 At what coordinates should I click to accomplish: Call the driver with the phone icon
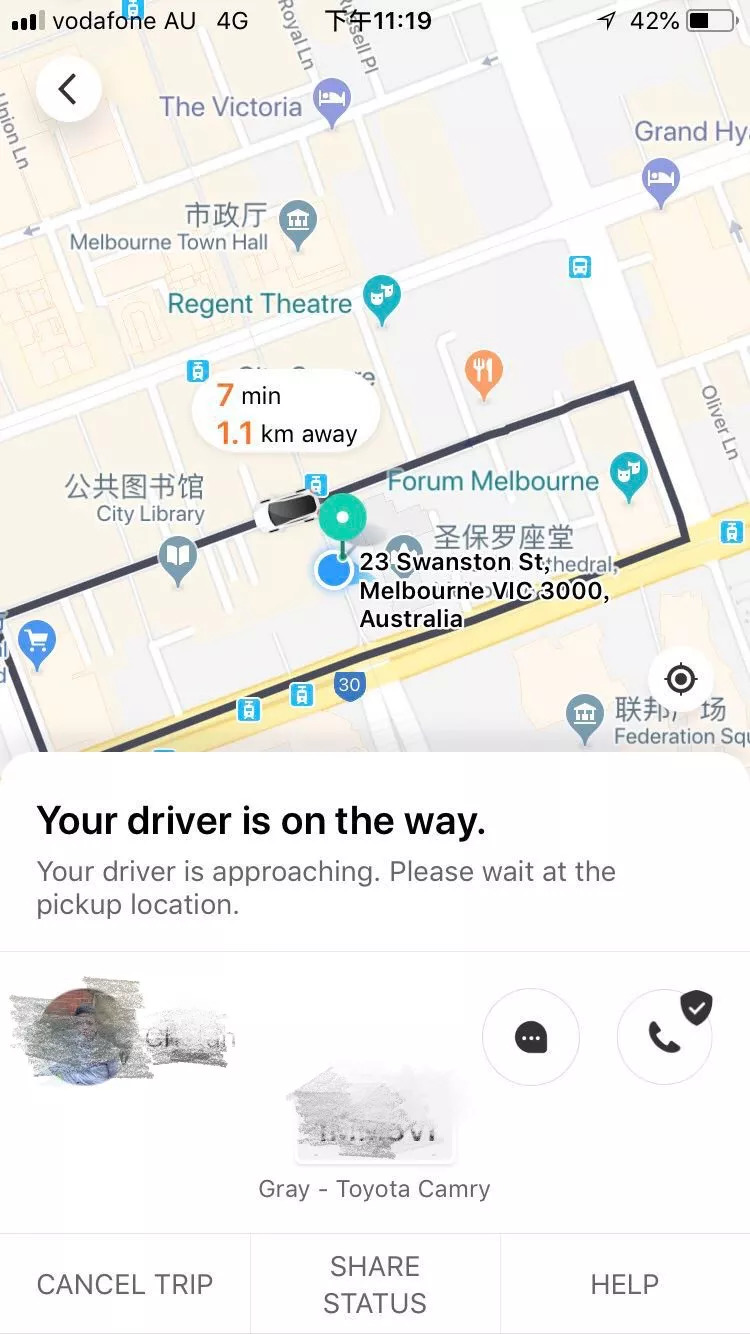pos(665,1038)
